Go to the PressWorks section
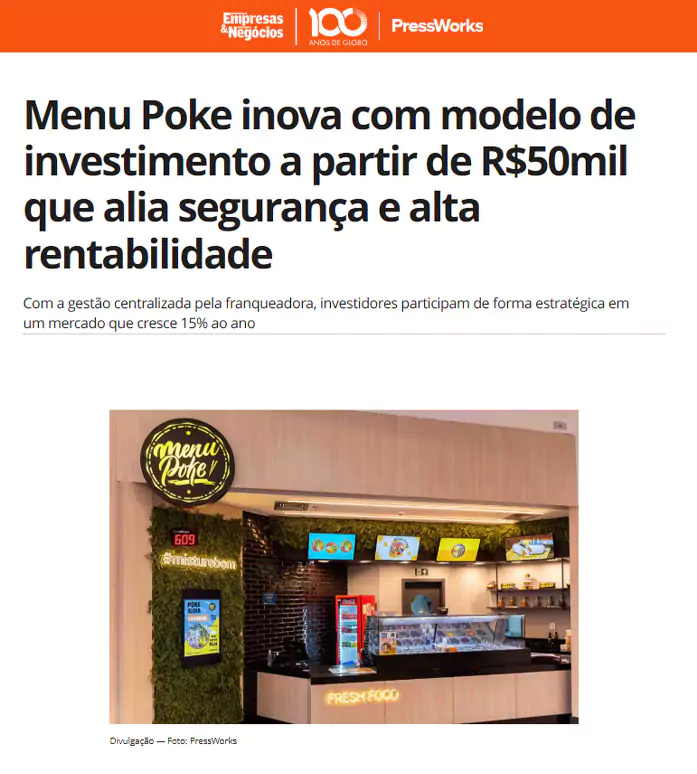697x774 pixels. click(x=437, y=26)
